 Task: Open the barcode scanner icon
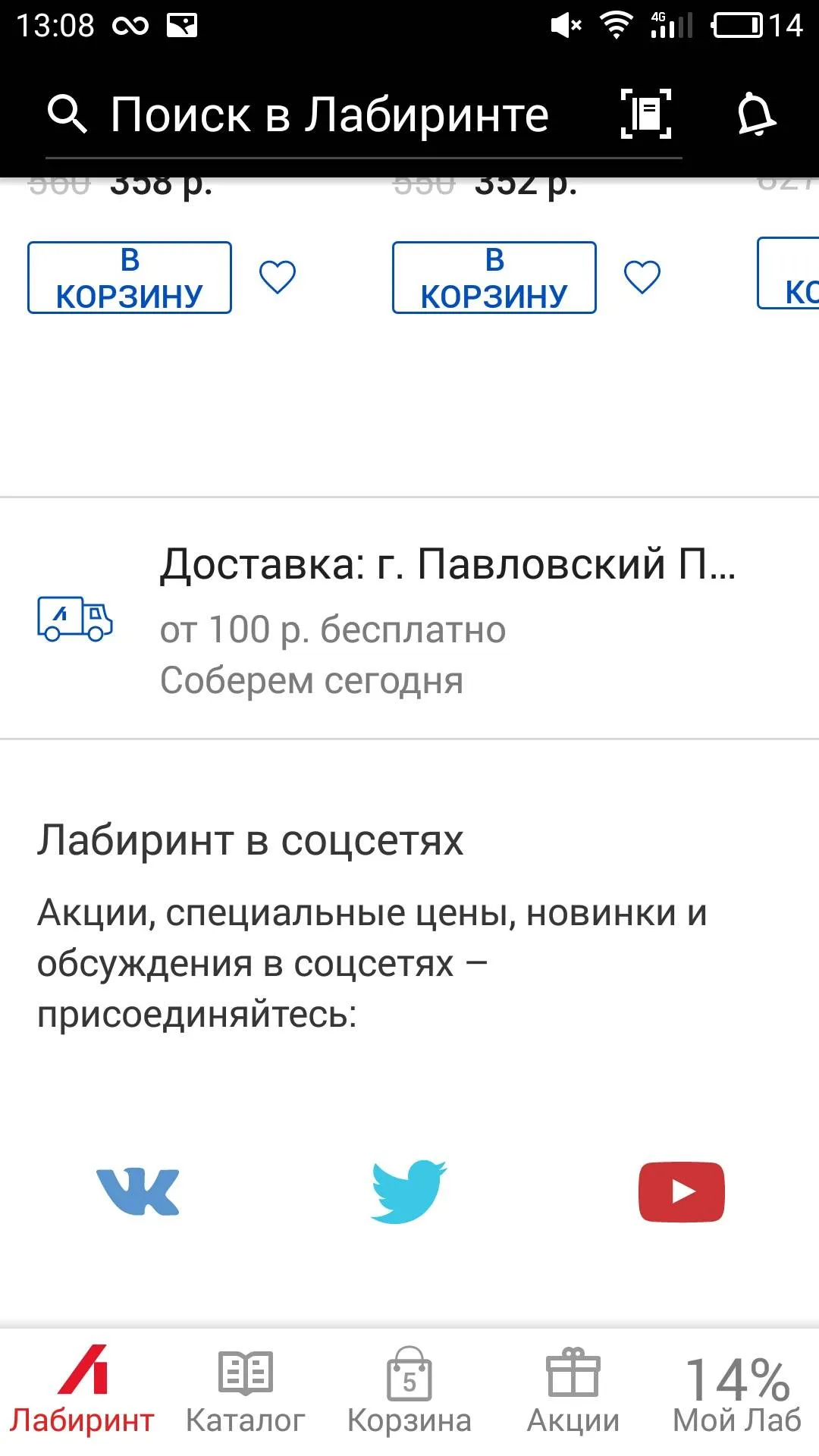[x=646, y=114]
